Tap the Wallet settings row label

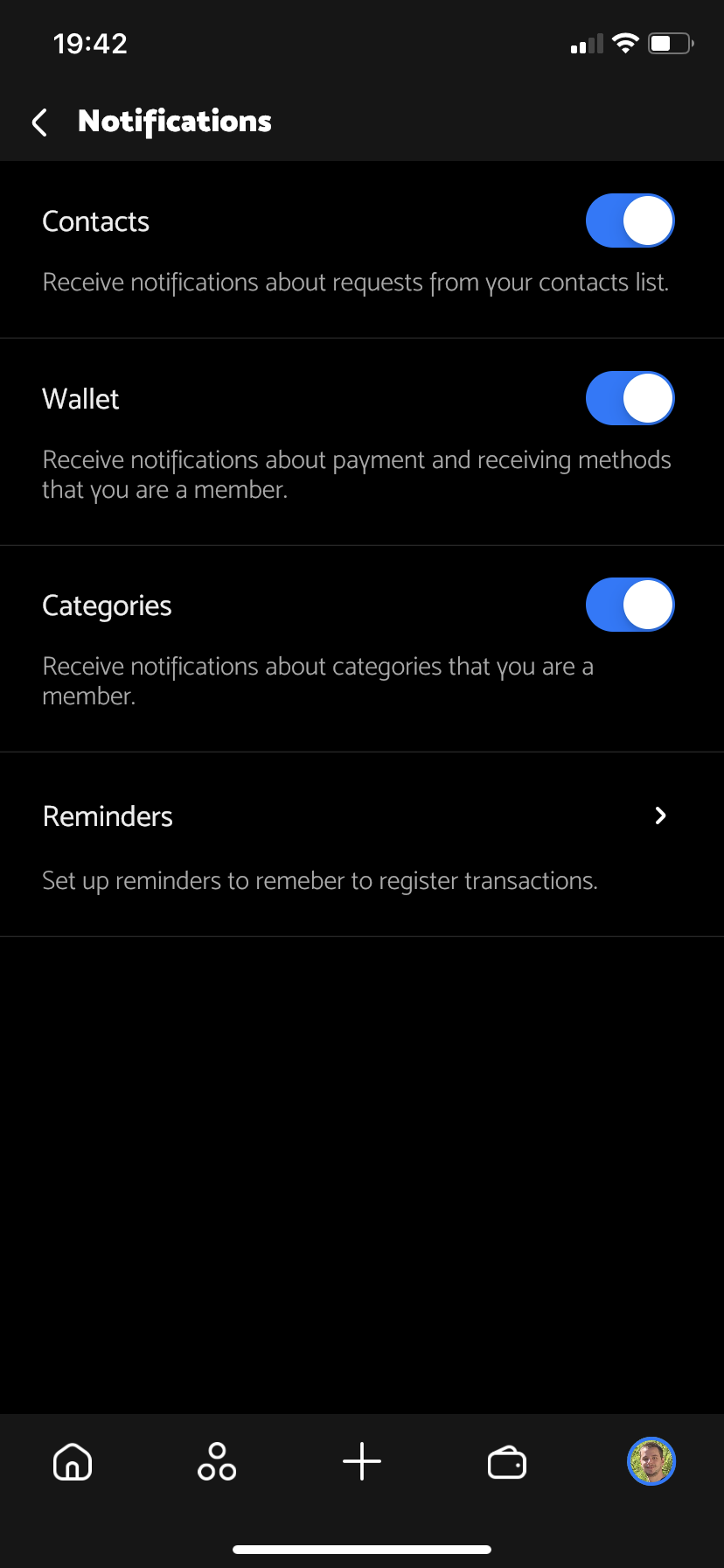(x=80, y=398)
